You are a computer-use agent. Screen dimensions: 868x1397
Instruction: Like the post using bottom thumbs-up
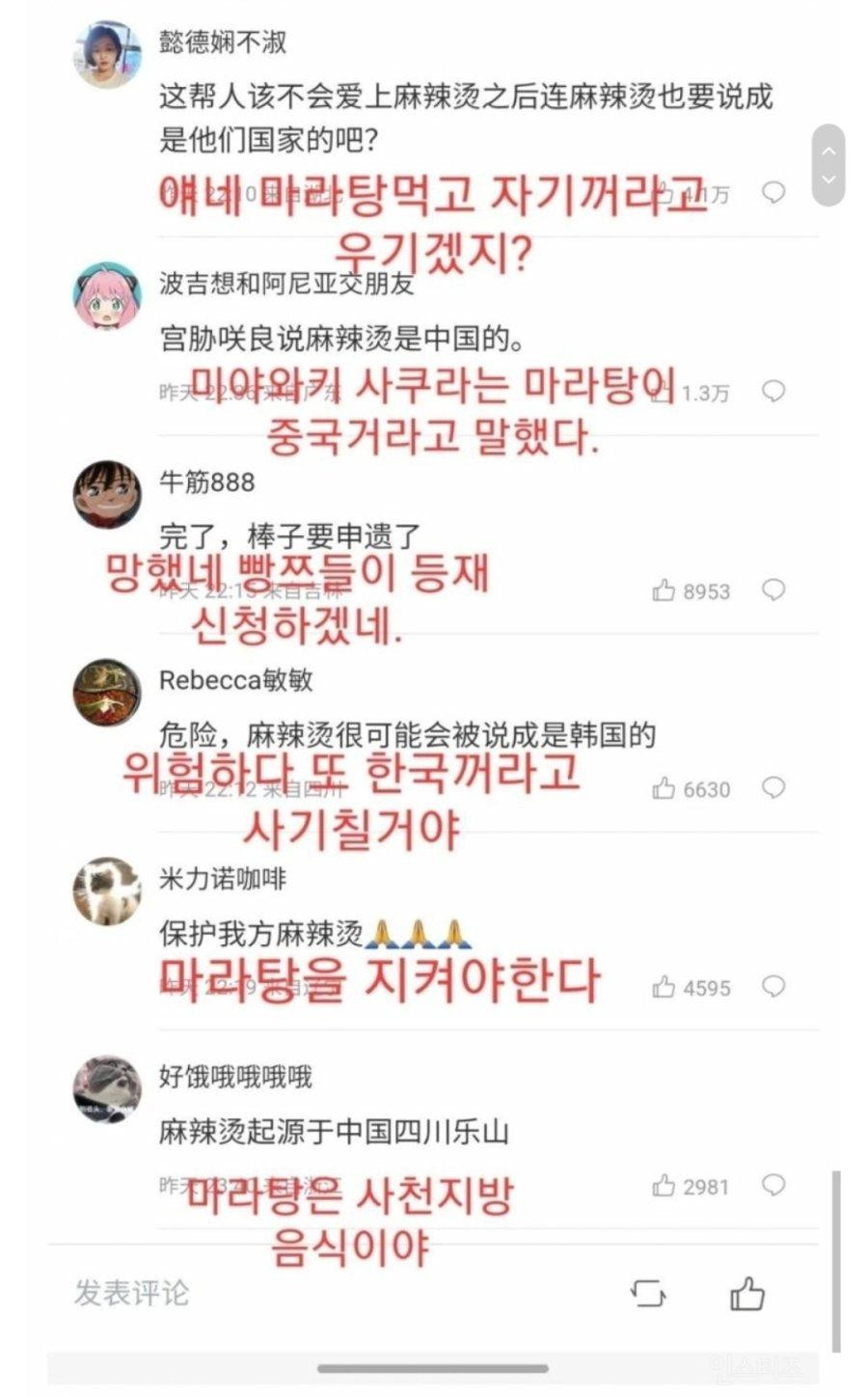[747, 1294]
